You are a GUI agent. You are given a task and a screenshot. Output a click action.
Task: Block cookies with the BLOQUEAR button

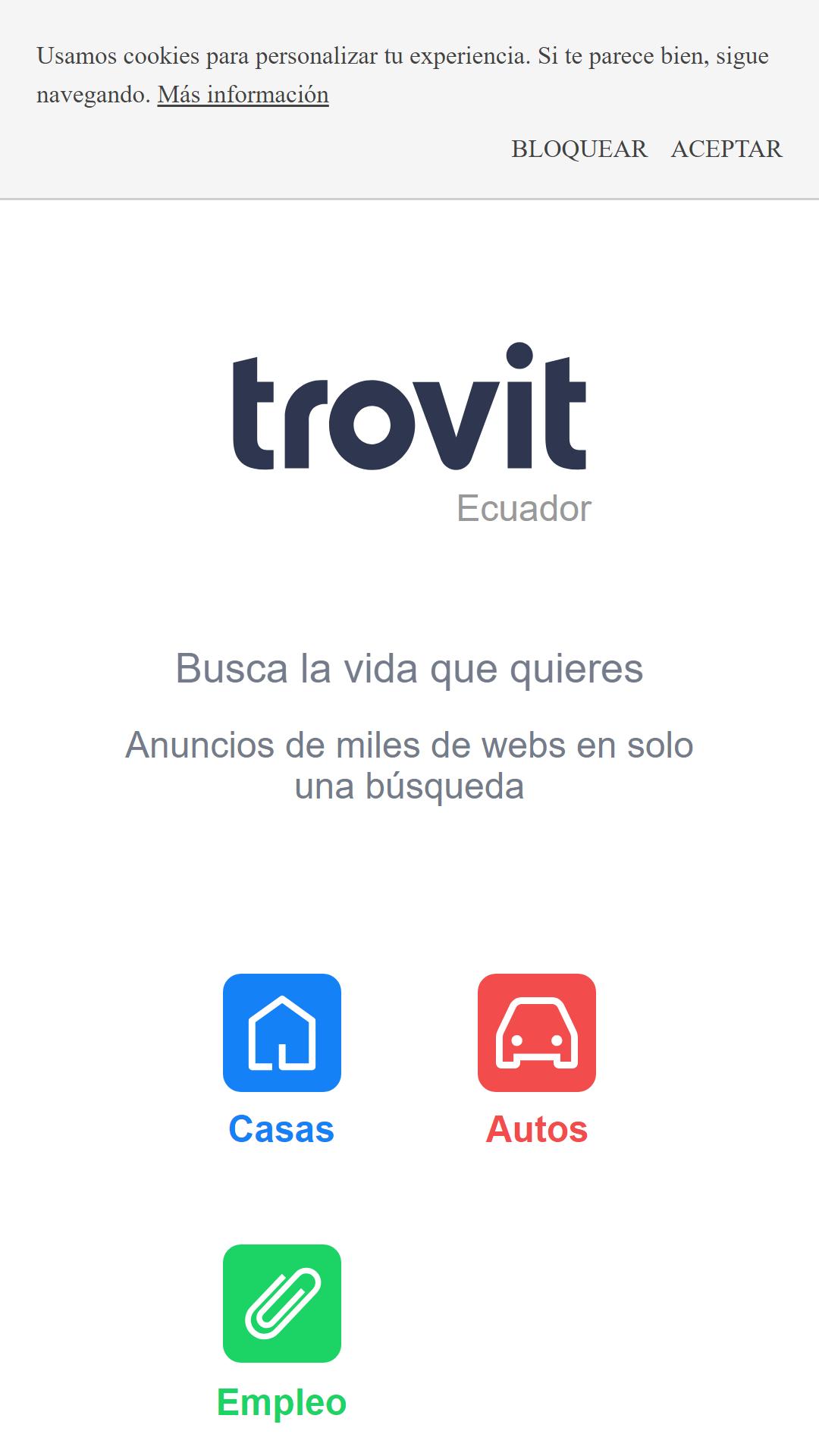click(x=579, y=149)
